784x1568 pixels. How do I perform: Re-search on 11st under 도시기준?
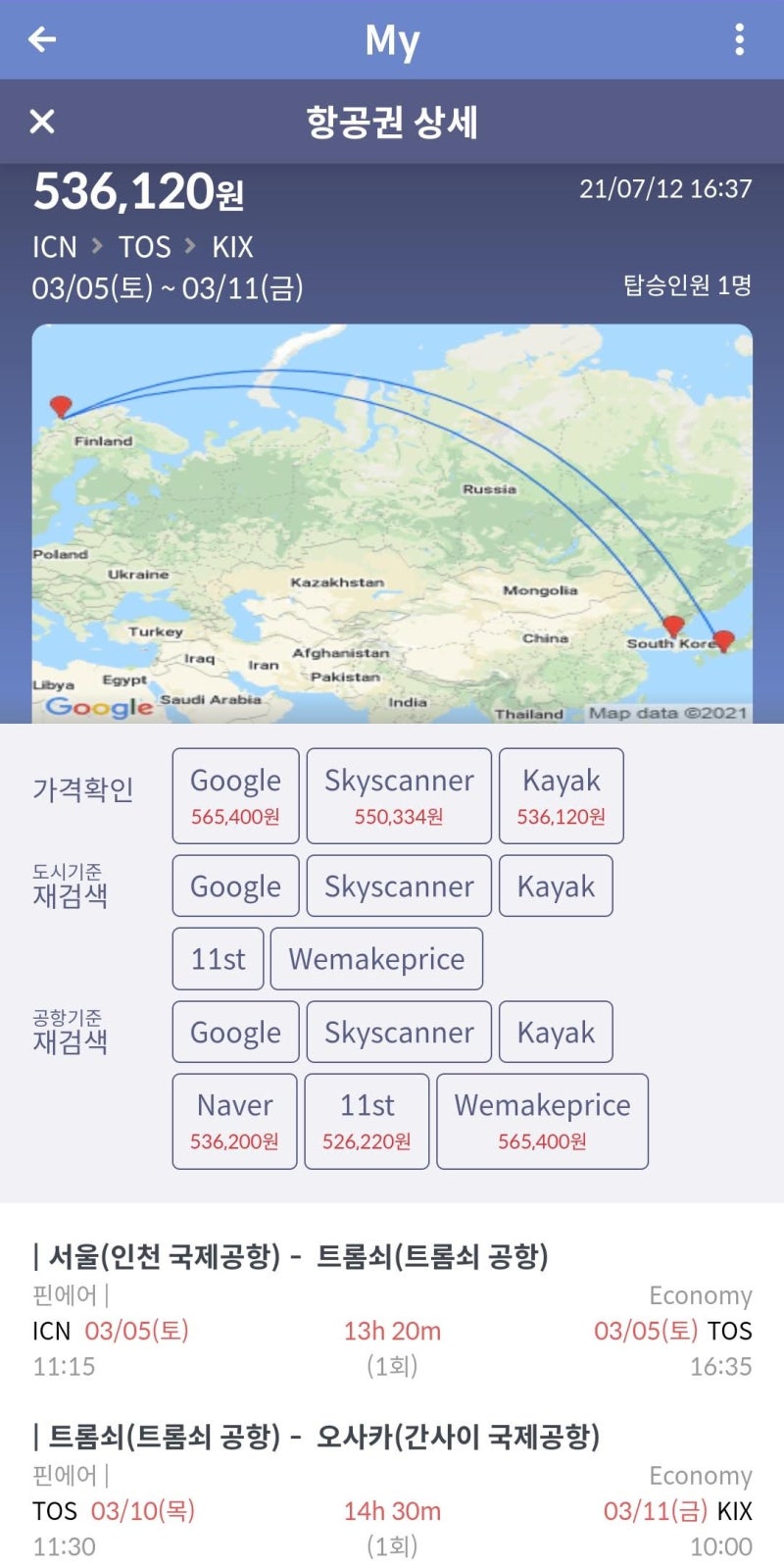(217, 958)
